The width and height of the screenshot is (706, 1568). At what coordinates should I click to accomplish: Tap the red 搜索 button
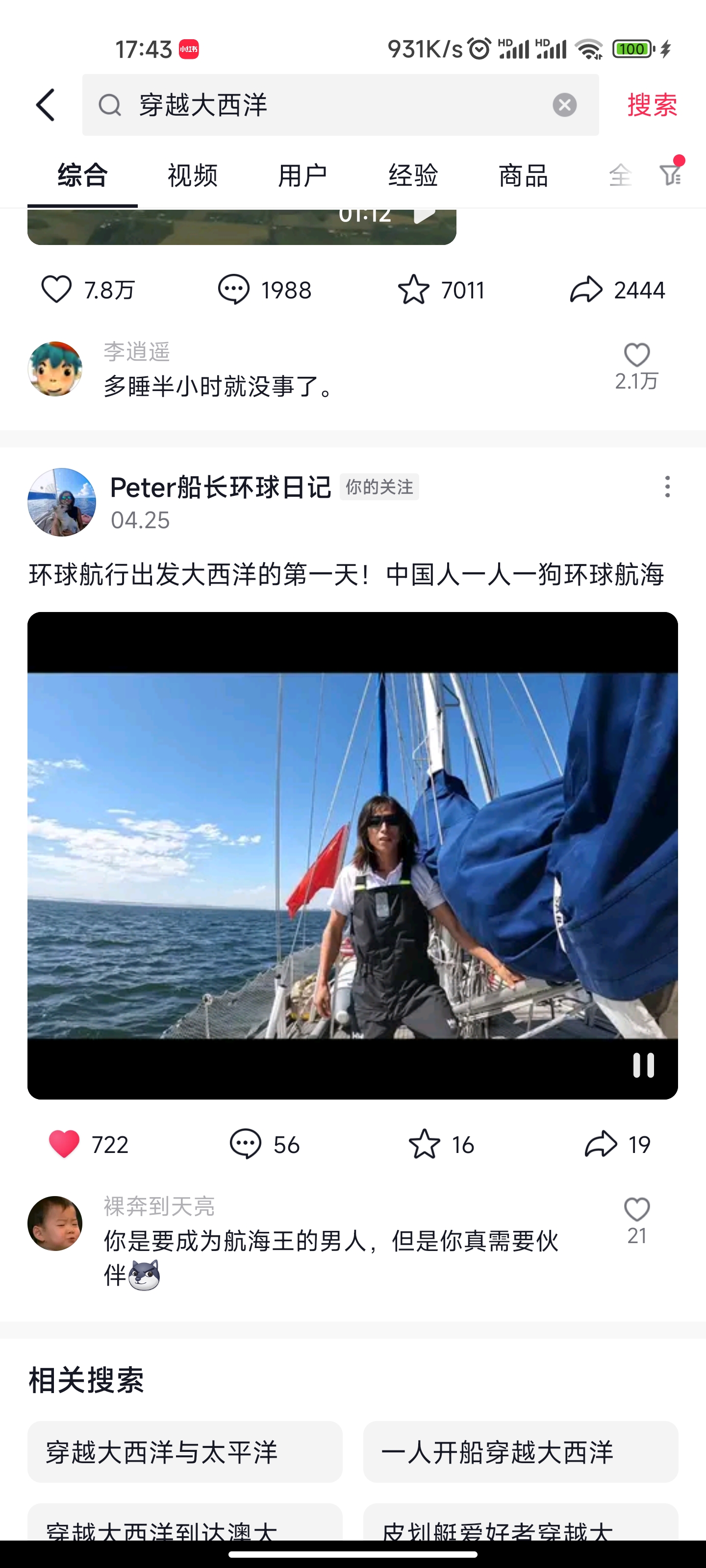[652, 105]
